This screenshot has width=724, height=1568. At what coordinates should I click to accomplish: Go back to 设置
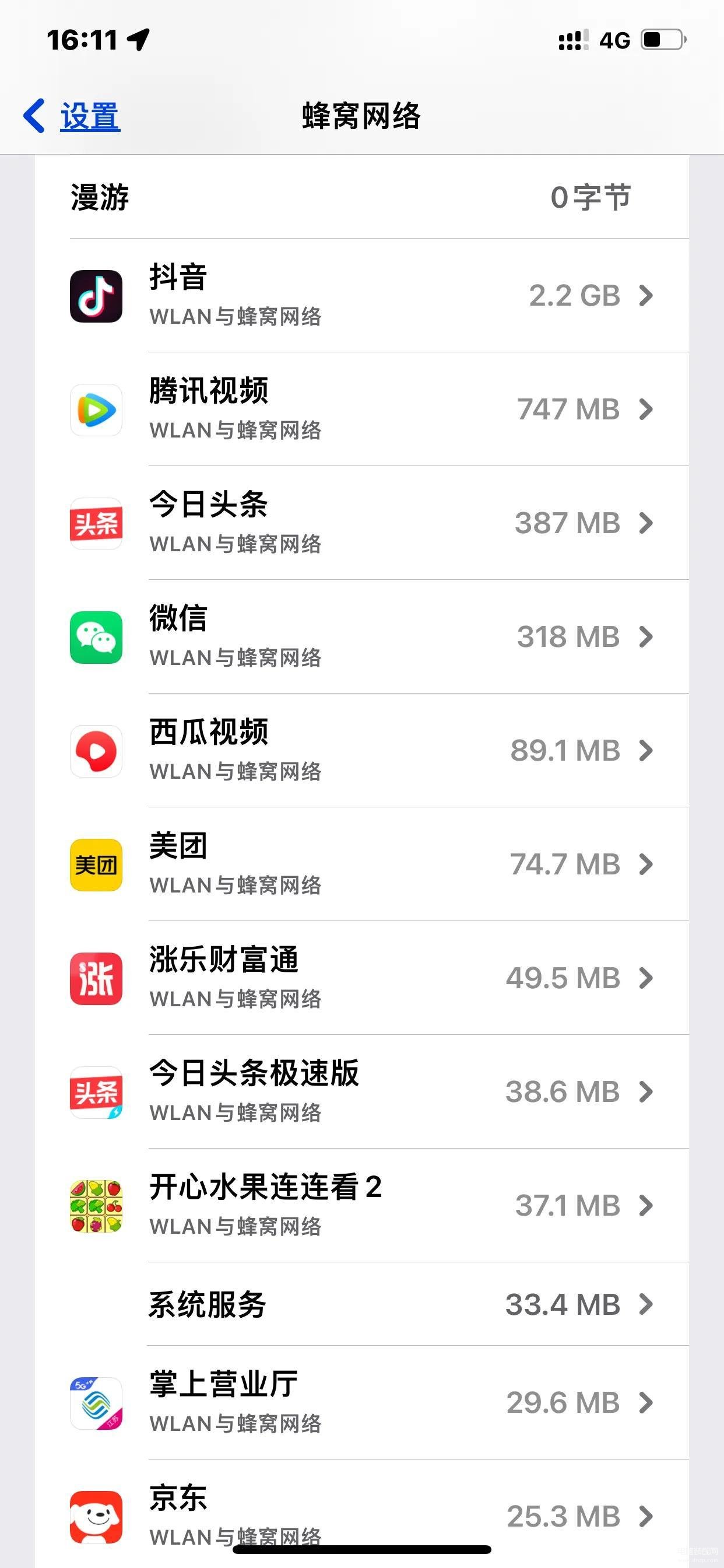(x=73, y=116)
